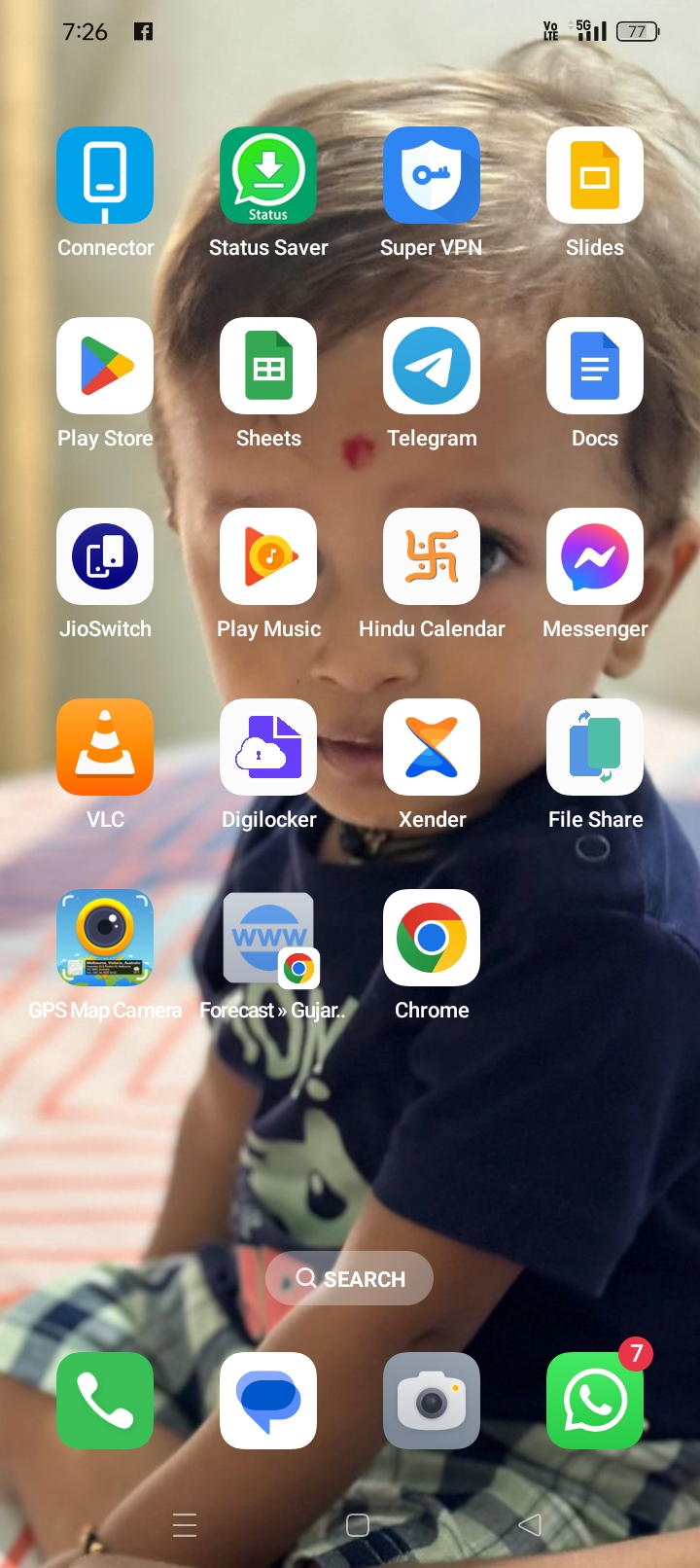
Task: Launch VLC media player
Action: coord(105,748)
